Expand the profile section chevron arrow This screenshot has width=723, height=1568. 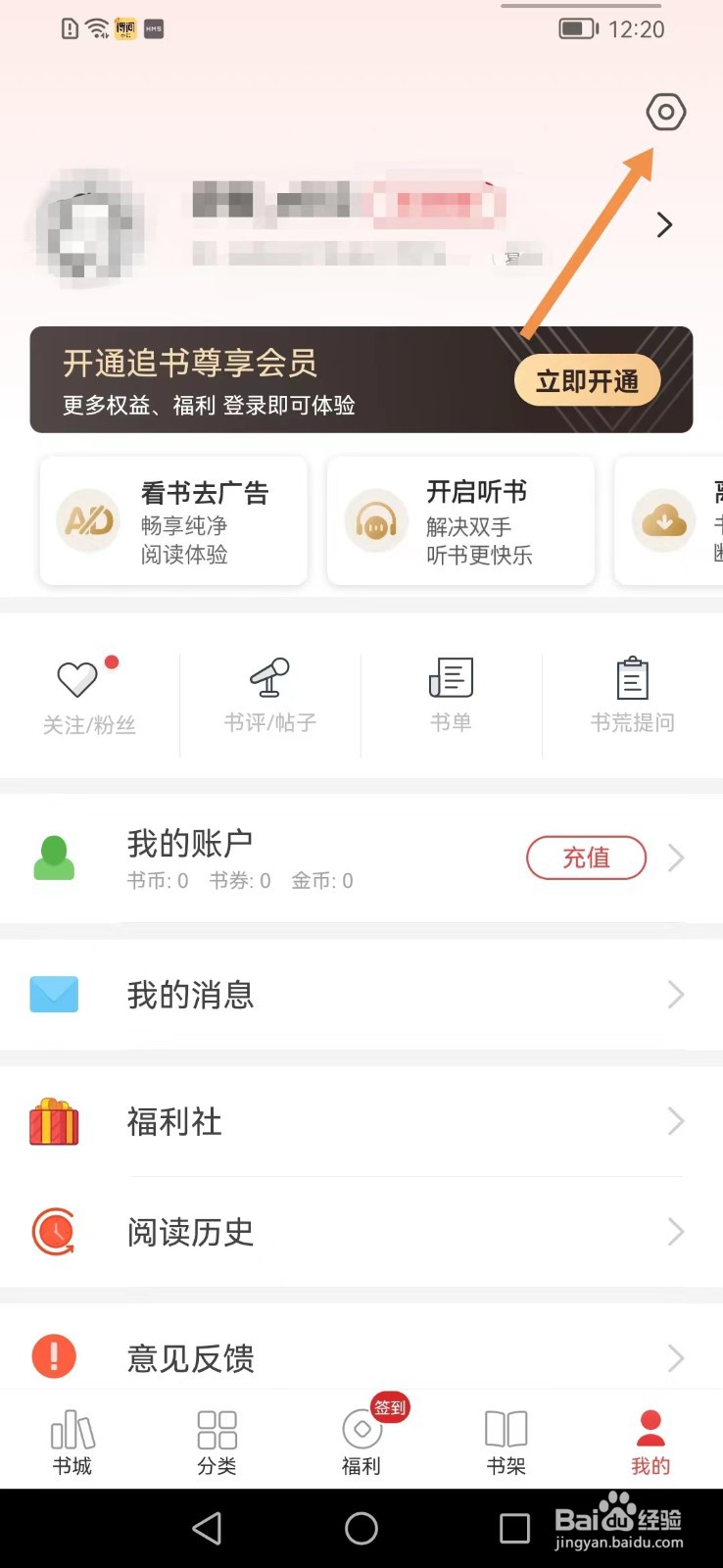(664, 224)
